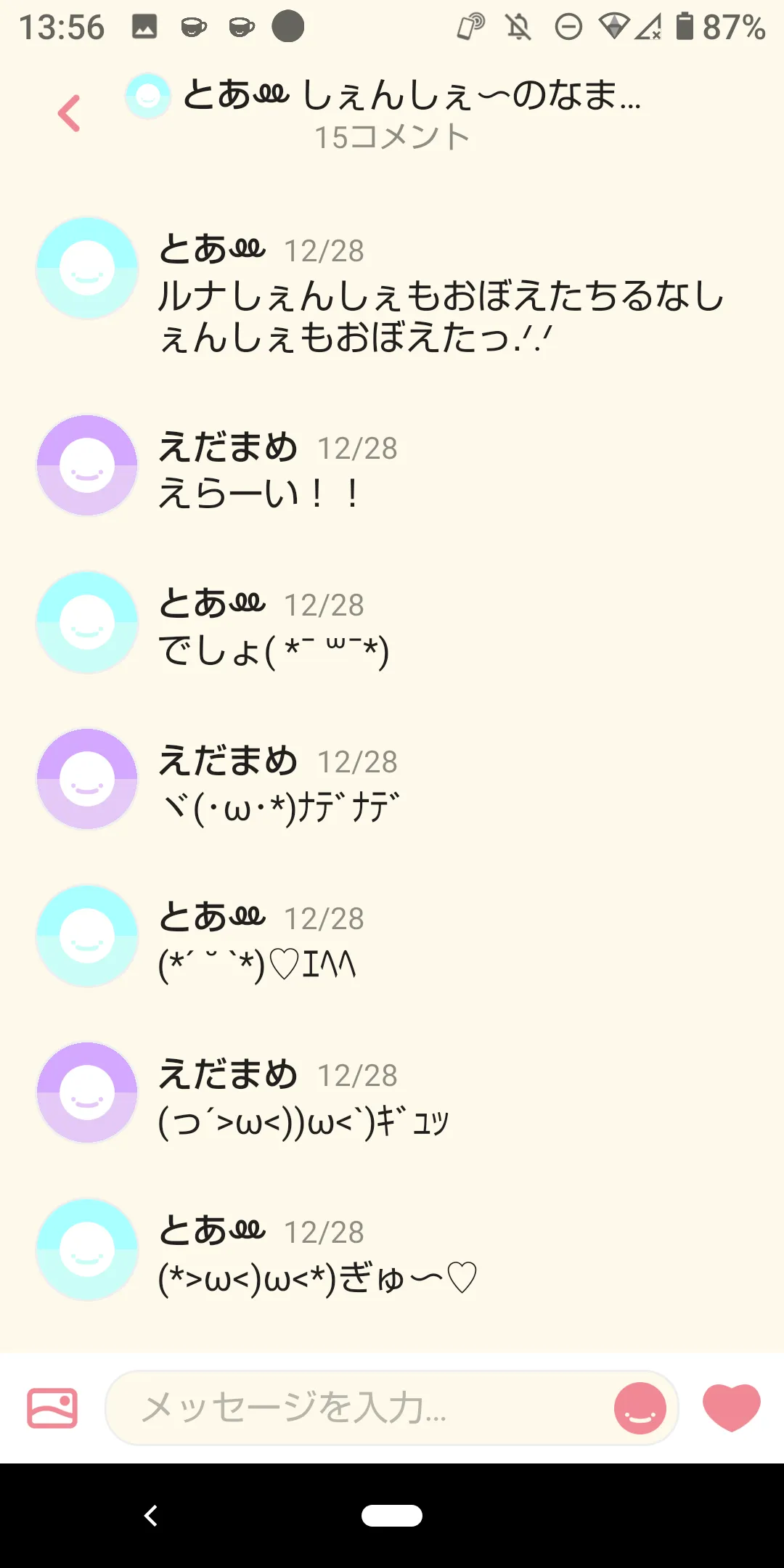784x1568 pixels.
Task: Open the emoji face picker
Action: (x=640, y=1408)
